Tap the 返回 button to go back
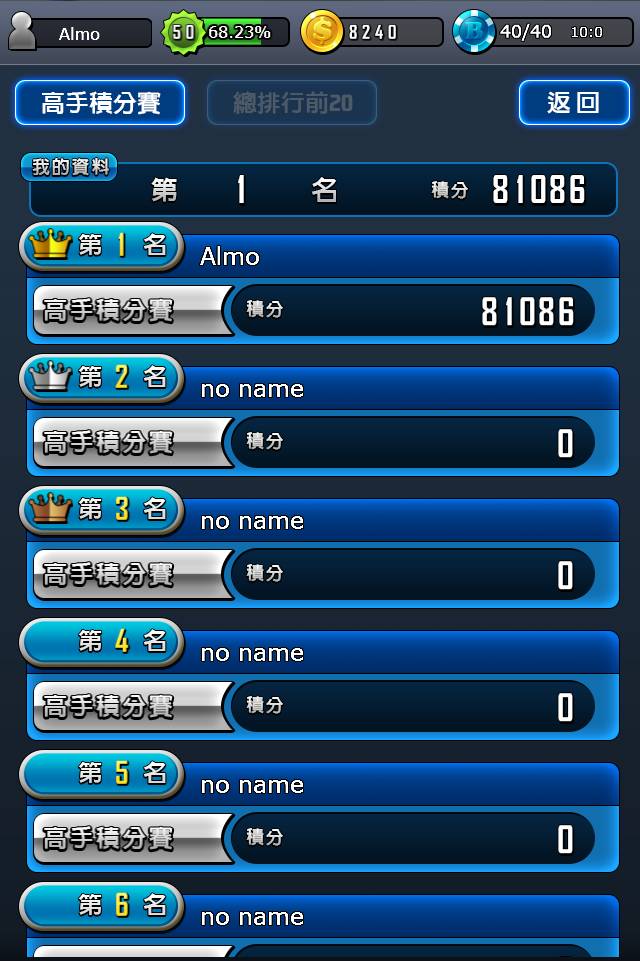Viewport: 640px width, 961px height. (x=573, y=103)
